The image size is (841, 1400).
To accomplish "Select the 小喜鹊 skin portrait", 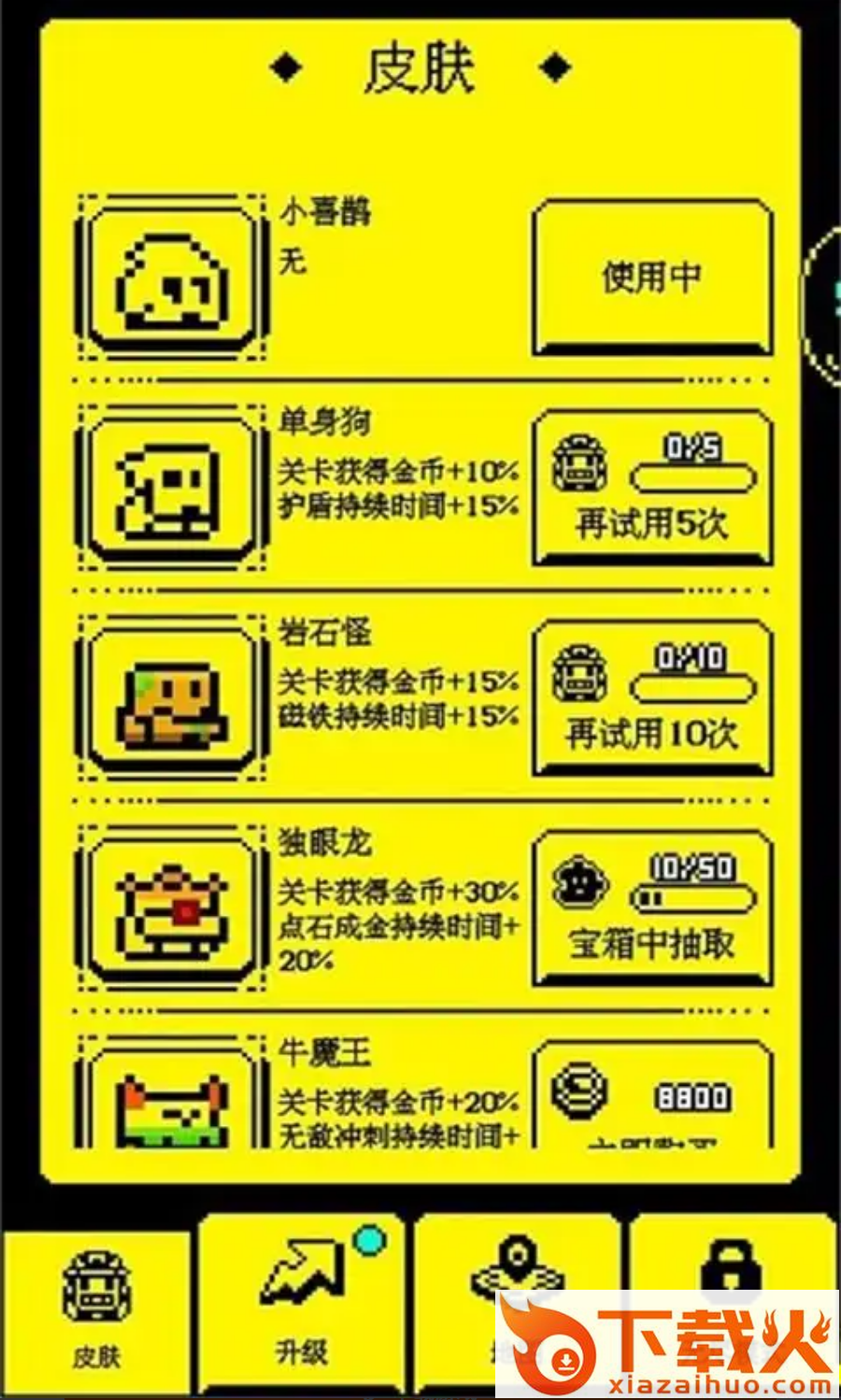I will (x=172, y=279).
